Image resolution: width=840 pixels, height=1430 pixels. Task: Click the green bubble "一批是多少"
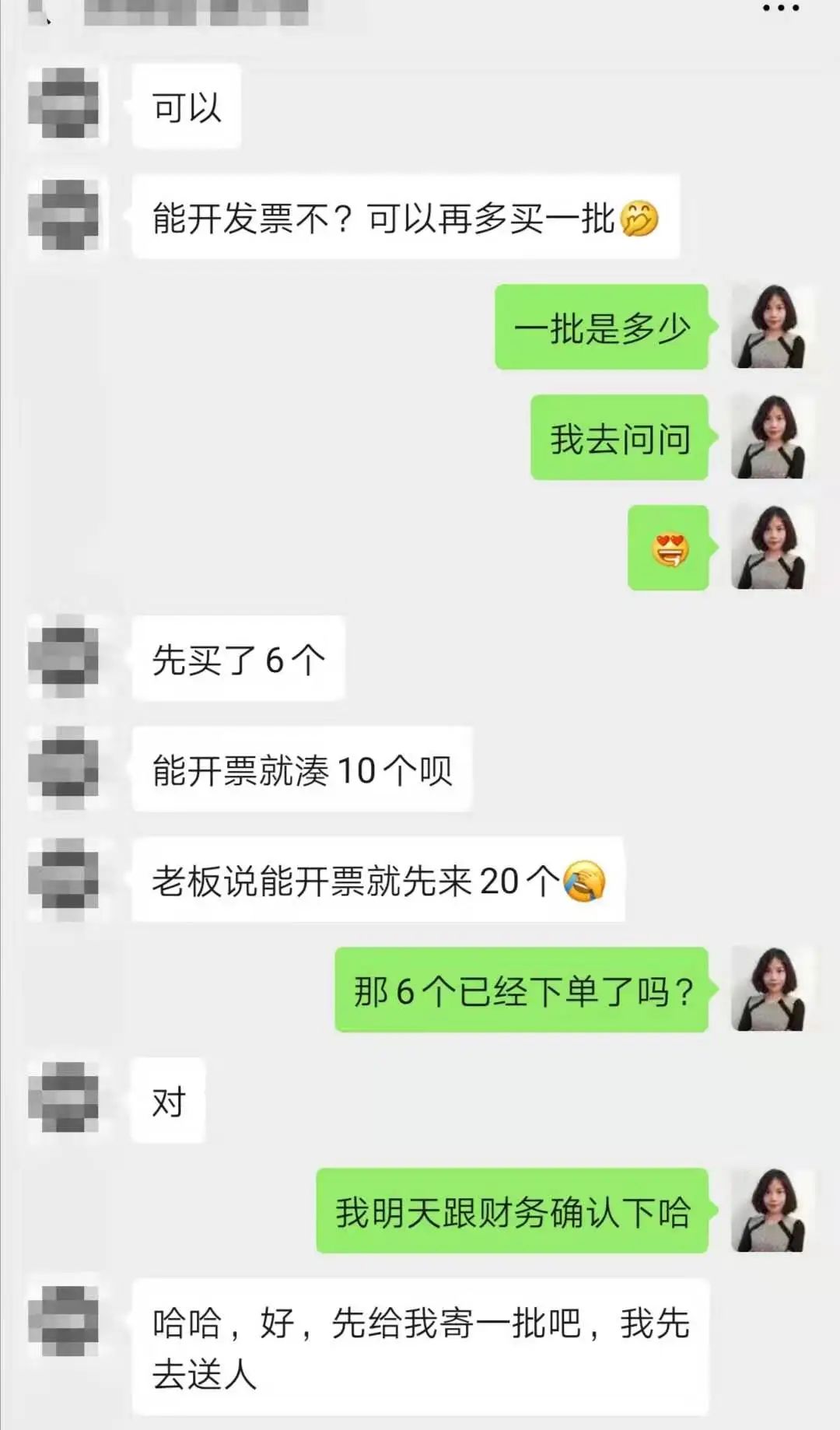click(x=603, y=330)
